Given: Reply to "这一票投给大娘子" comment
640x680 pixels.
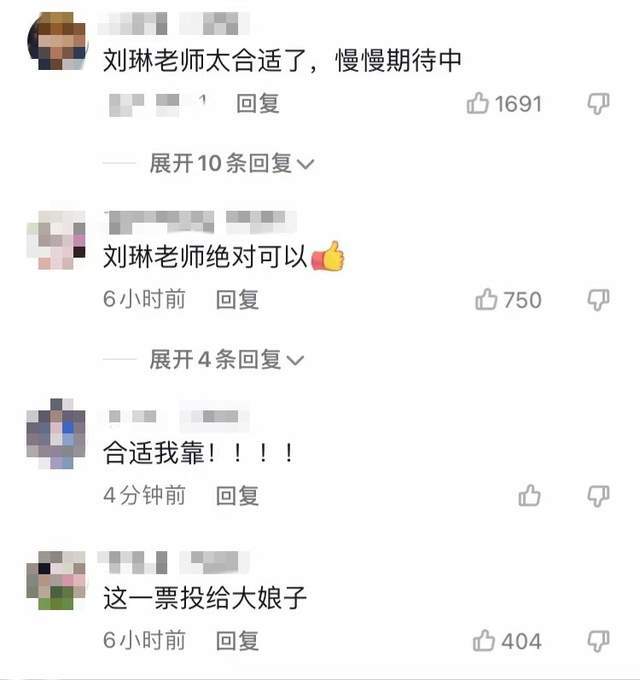Looking at the screenshot, I should point(238,641).
